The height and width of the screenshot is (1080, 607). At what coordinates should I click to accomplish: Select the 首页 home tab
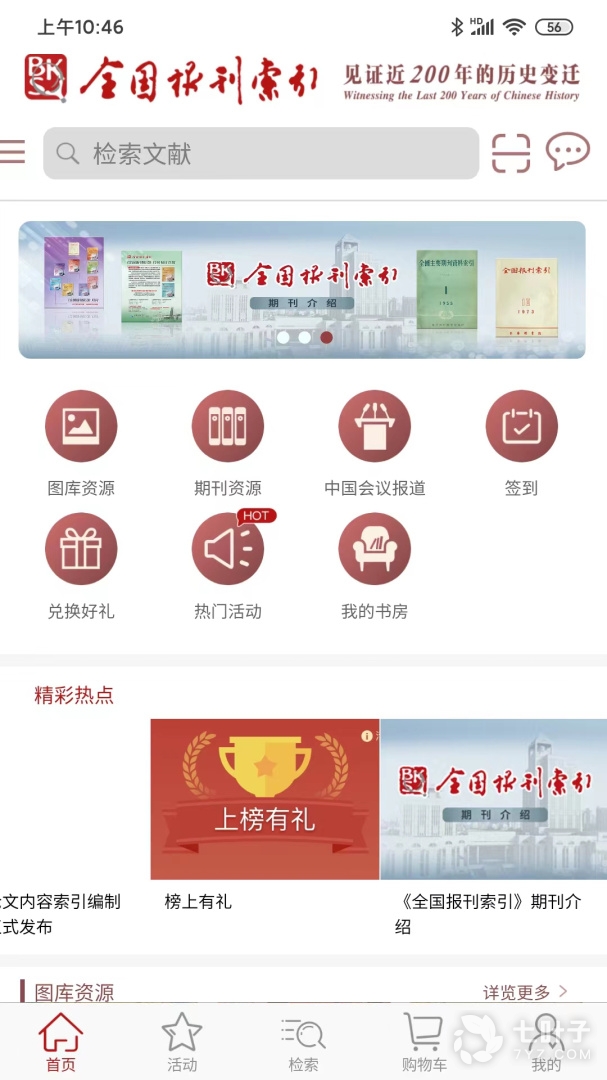tap(61, 1042)
